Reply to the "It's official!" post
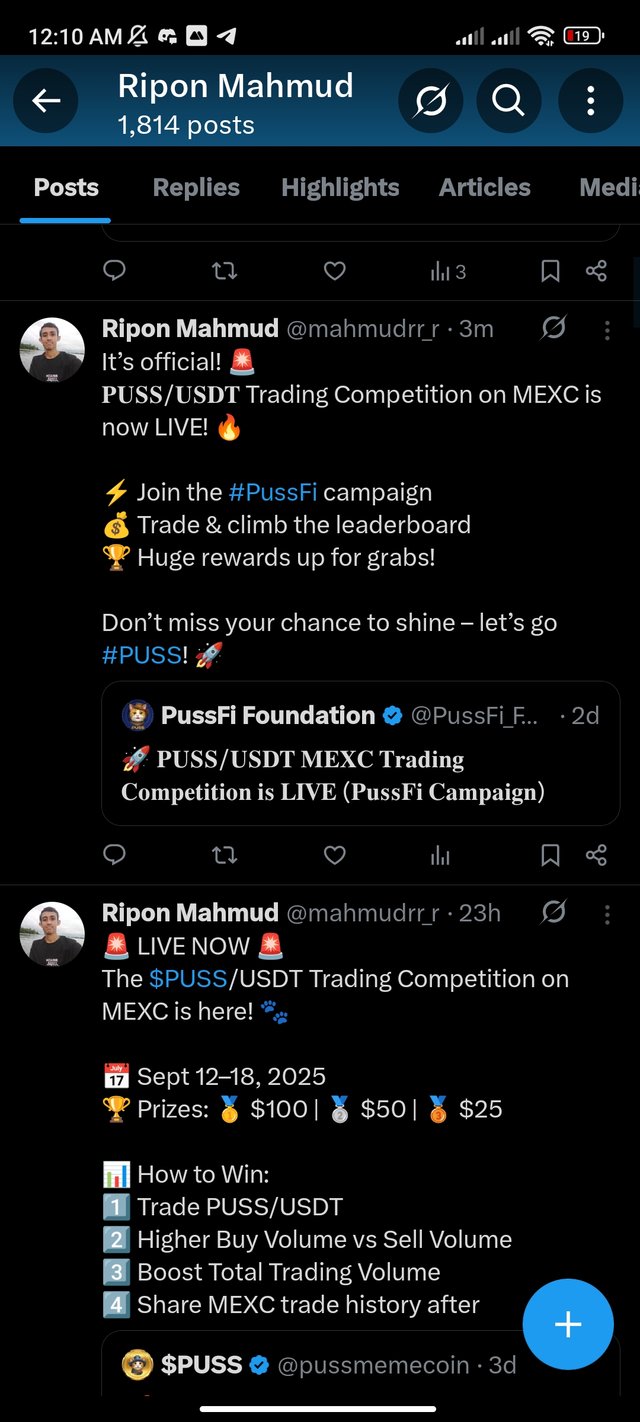Image resolution: width=640 pixels, height=1422 pixels. click(x=115, y=855)
